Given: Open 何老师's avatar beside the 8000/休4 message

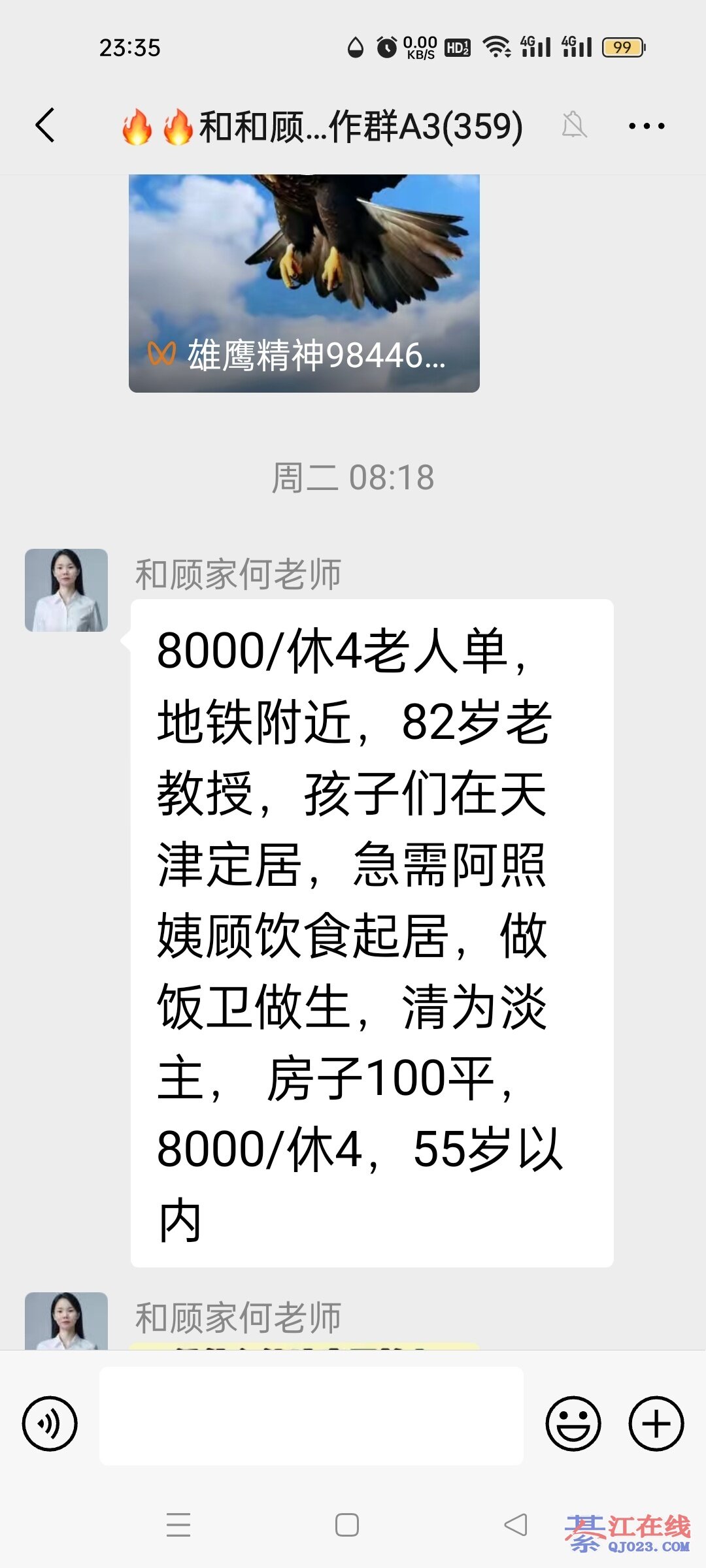Looking at the screenshot, I should click(x=66, y=590).
